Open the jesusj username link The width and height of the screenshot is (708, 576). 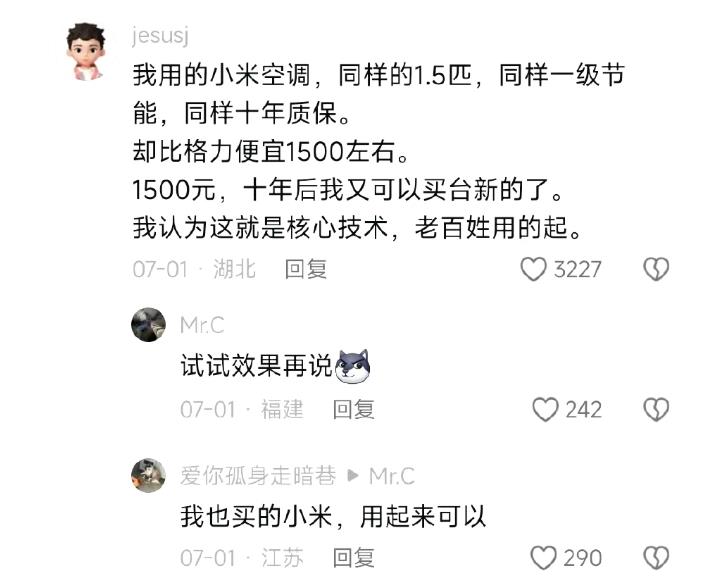point(160,36)
